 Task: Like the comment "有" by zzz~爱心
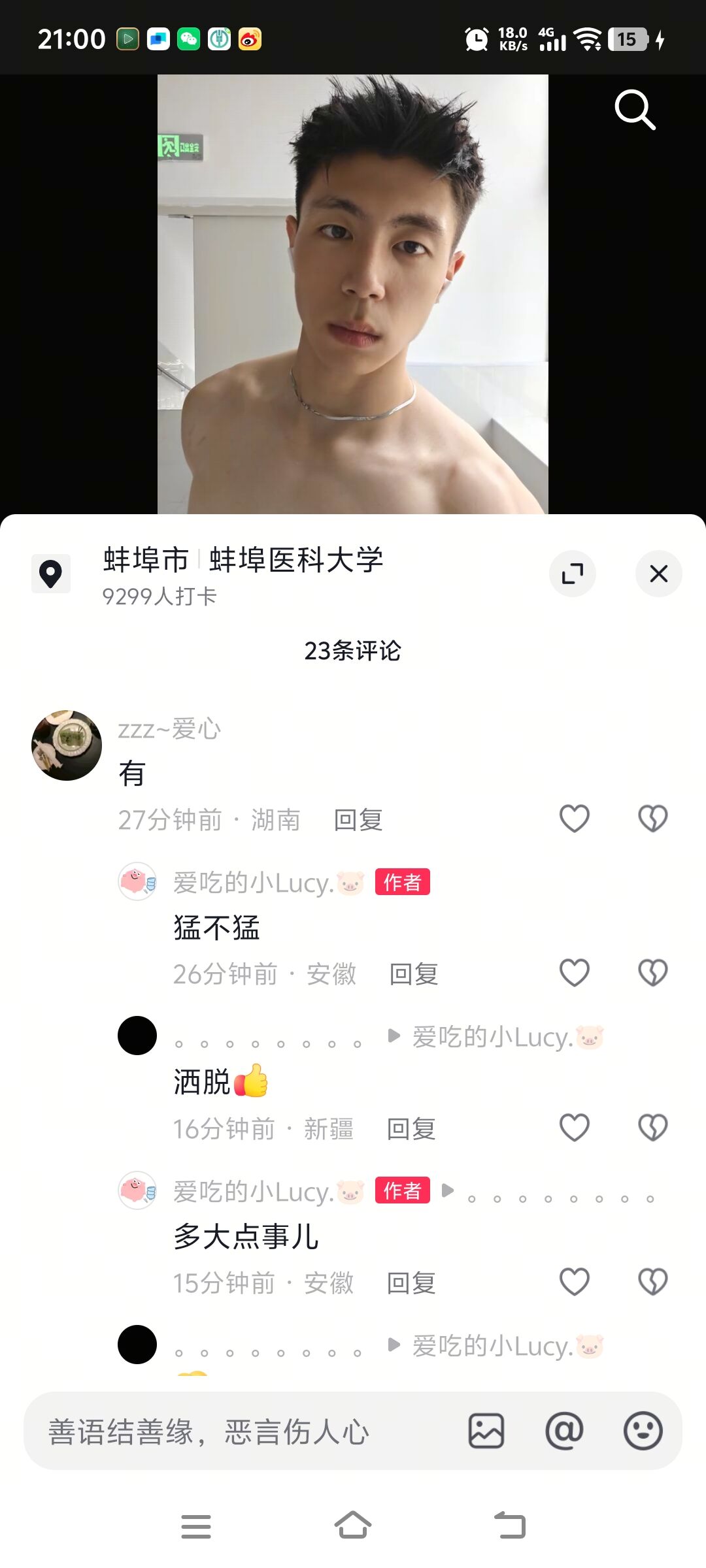pos(575,819)
